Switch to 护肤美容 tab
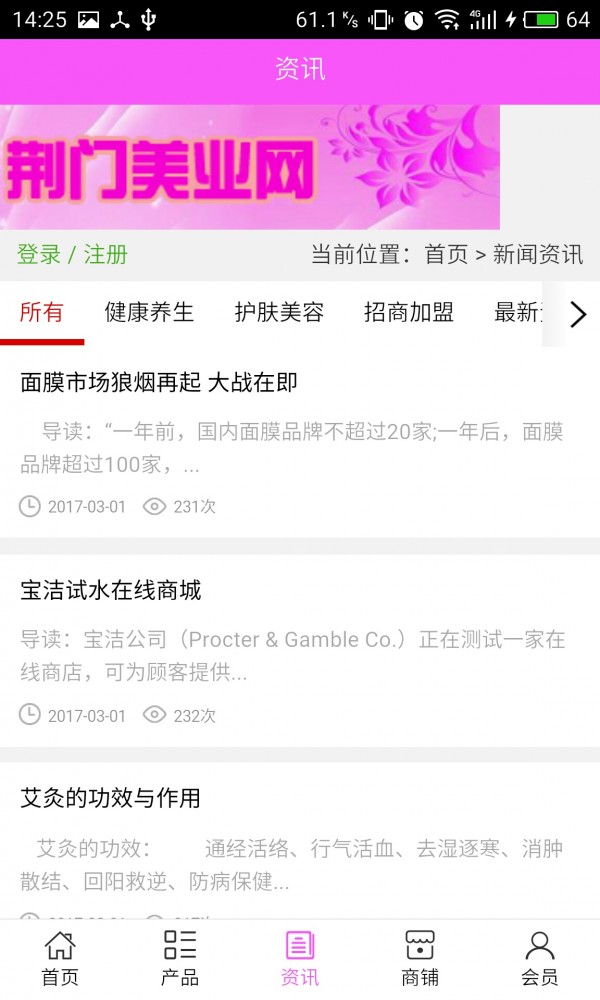The width and height of the screenshot is (600, 1000). point(279,312)
